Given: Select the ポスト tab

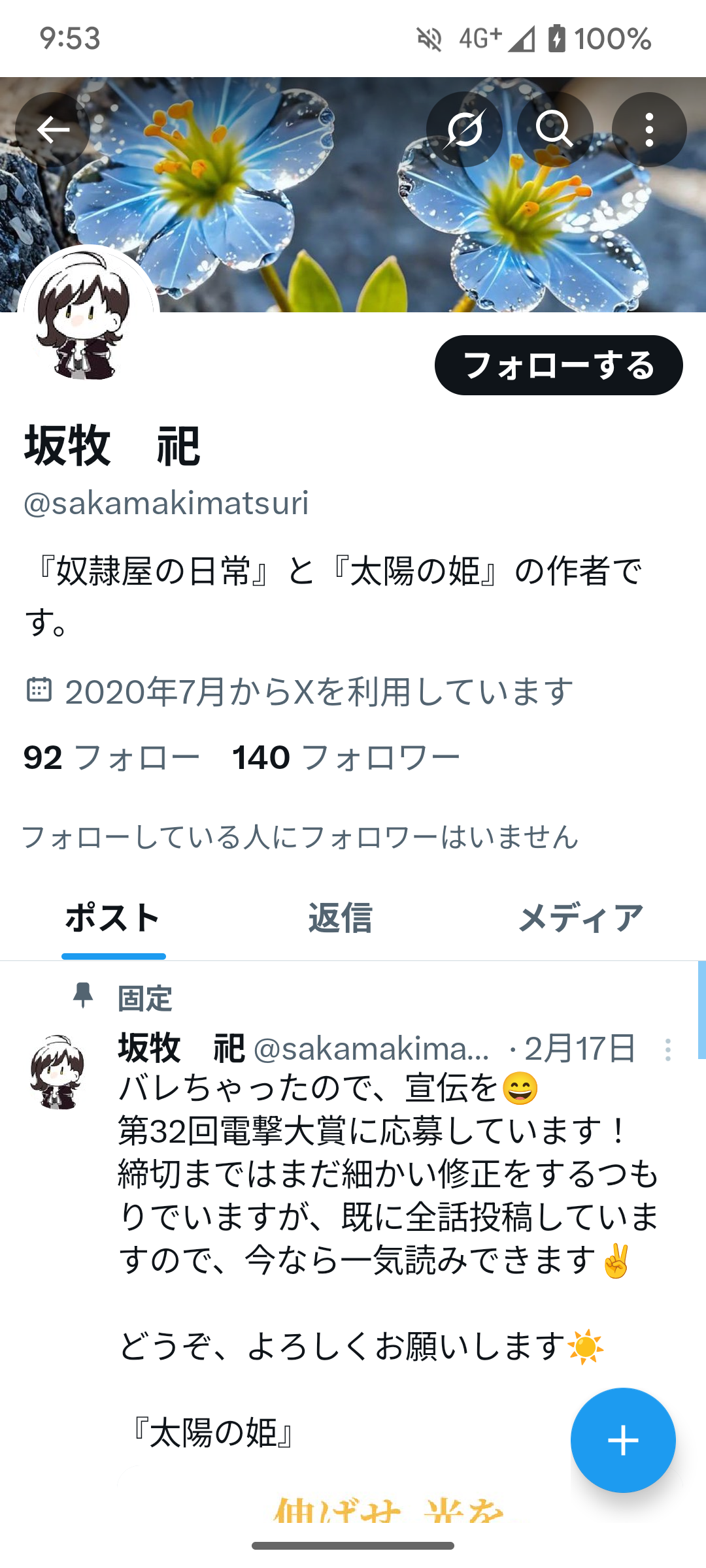Looking at the screenshot, I should pyautogui.click(x=113, y=918).
